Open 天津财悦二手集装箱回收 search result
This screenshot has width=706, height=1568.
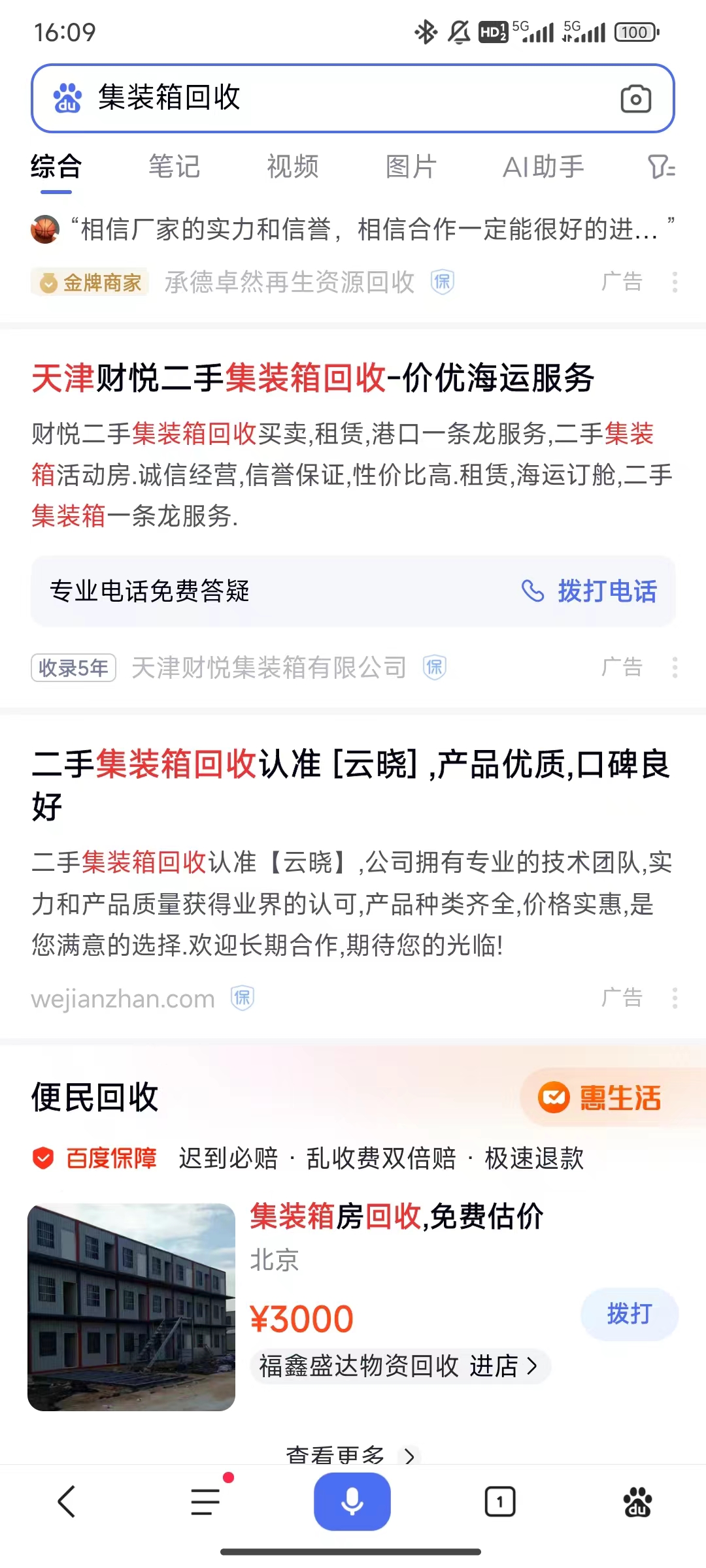(312, 378)
